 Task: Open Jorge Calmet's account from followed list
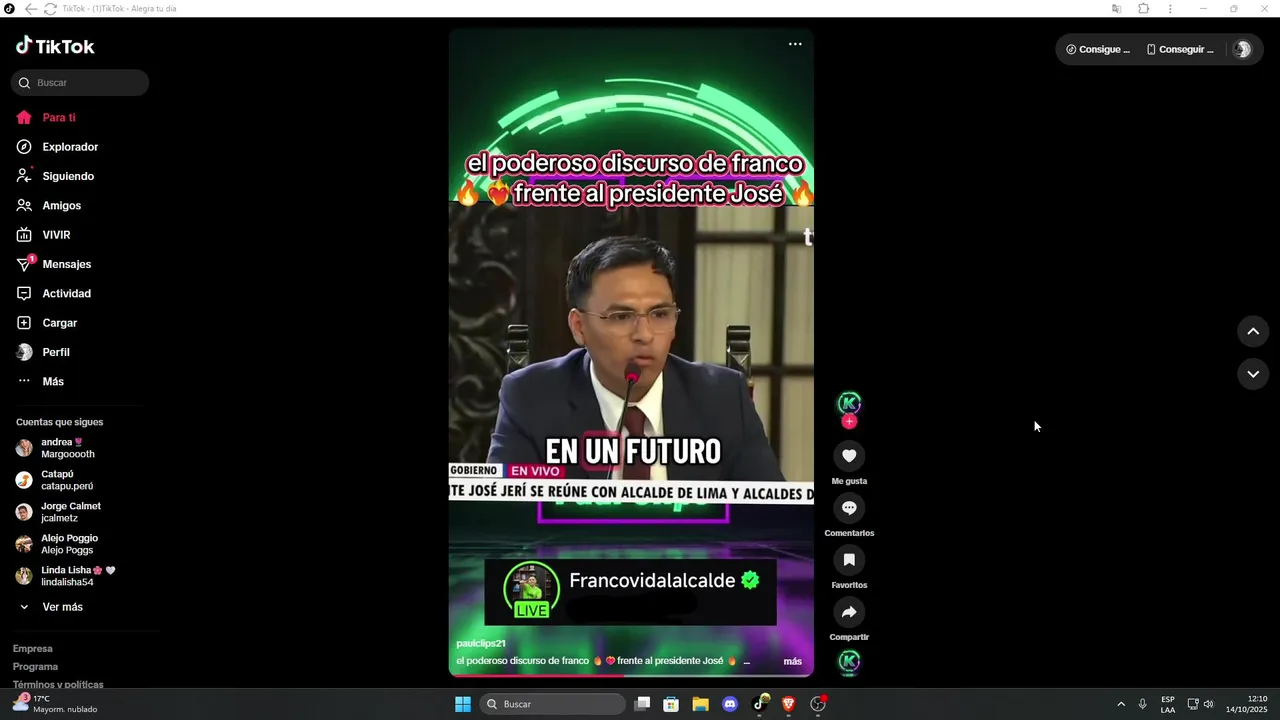coord(70,512)
